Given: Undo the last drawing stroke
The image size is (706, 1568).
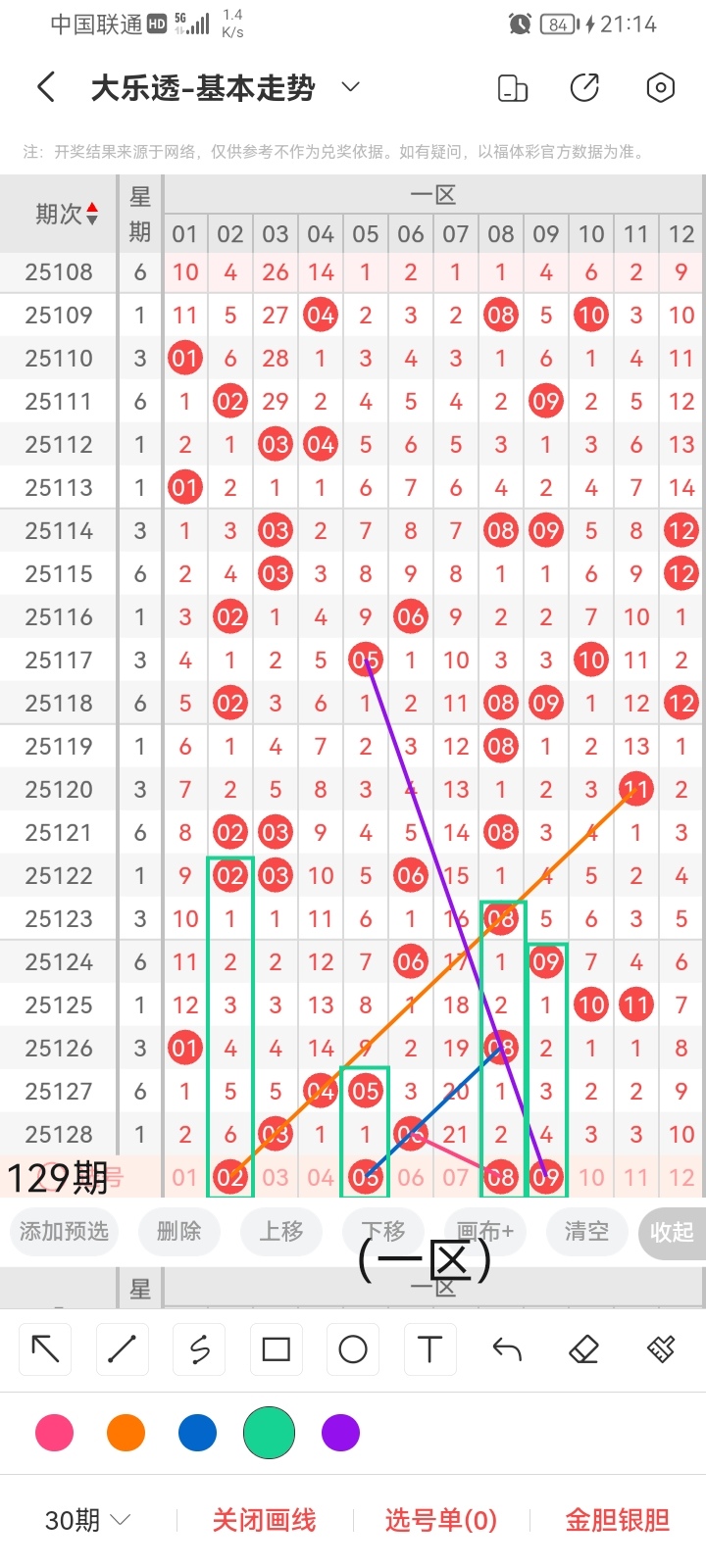Looking at the screenshot, I should pos(507,1349).
